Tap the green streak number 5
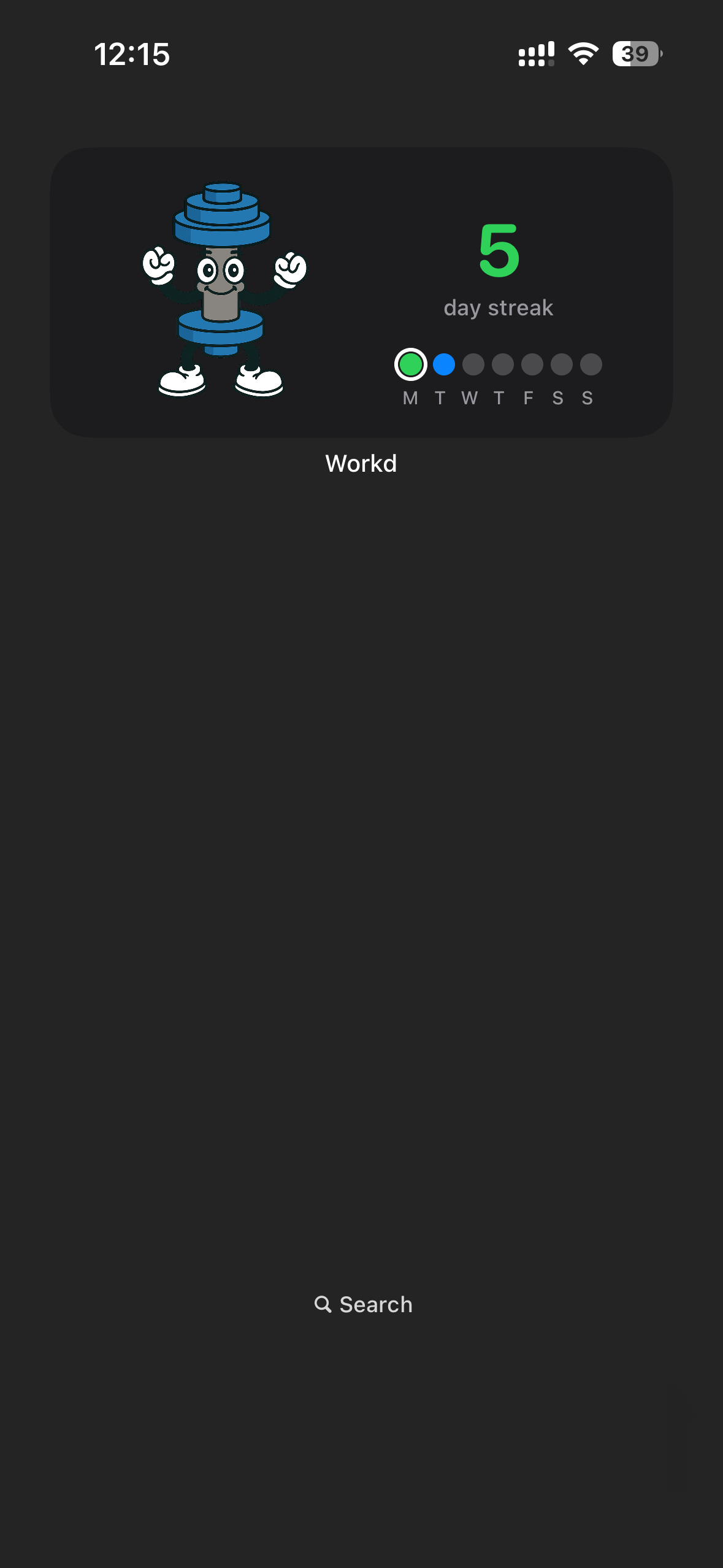 point(498,252)
